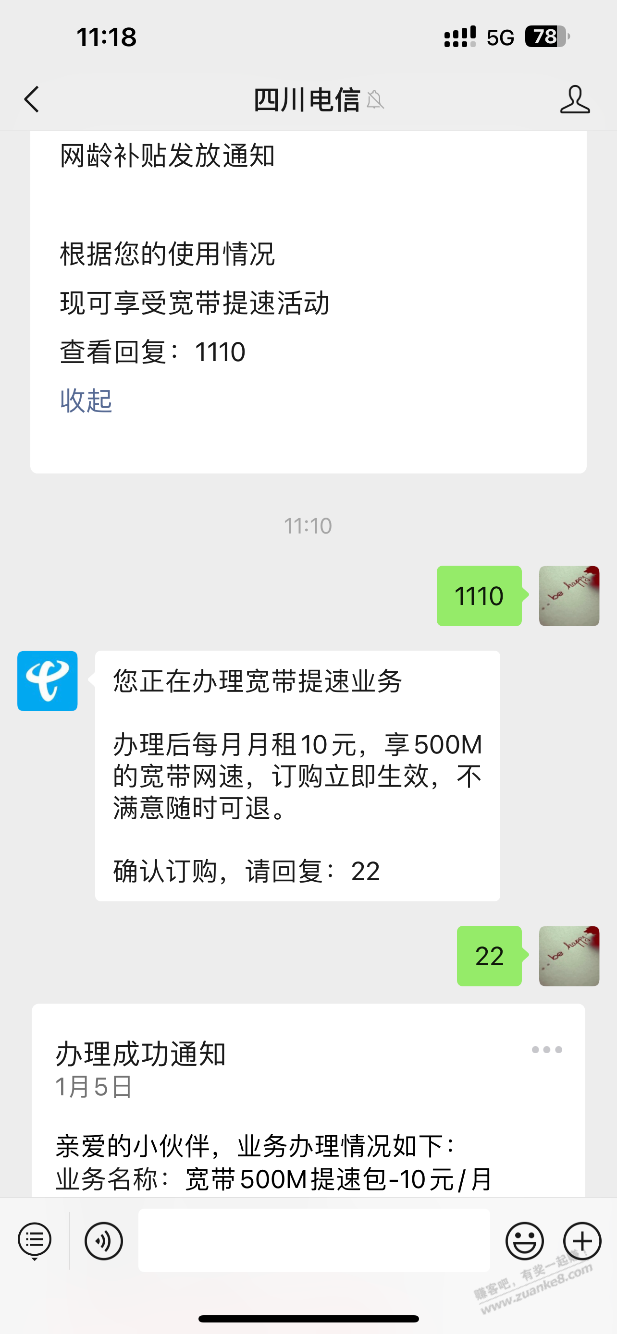This screenshot has width=617, height=1334.
Task: Open the plus attachment menu
Action: (x=582, y=1241)
